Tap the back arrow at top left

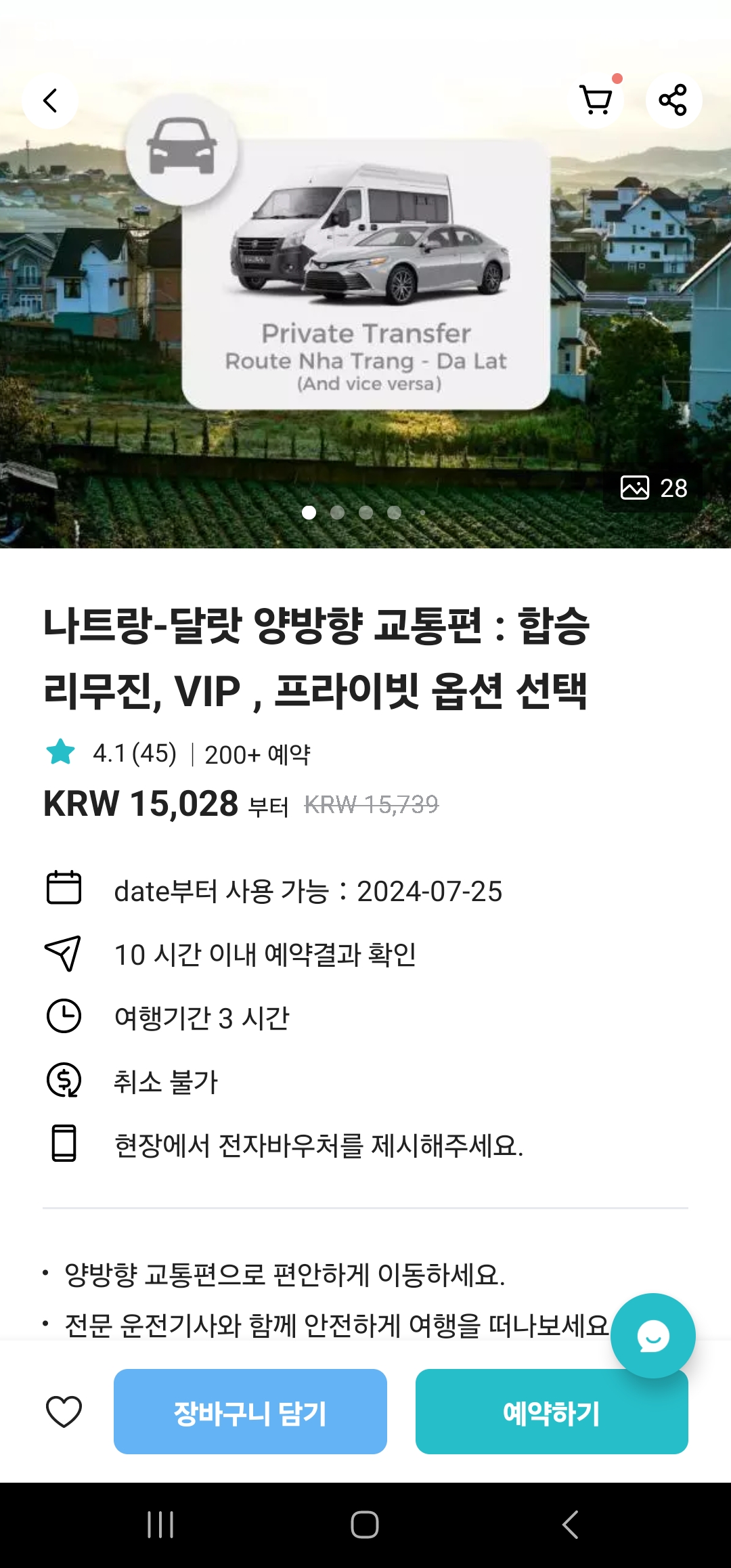point(49,100)
